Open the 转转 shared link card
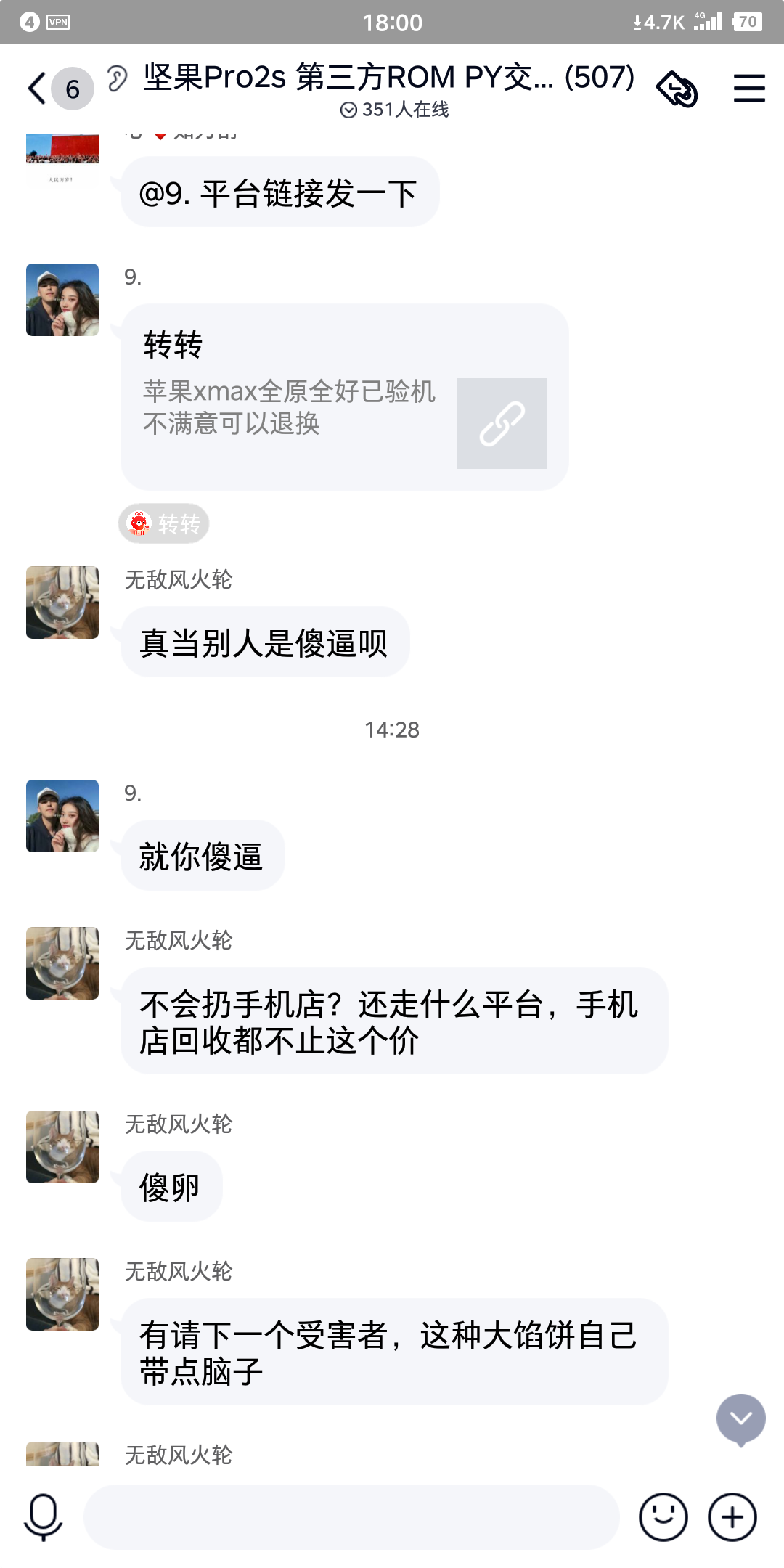 (x=345, y=397)
